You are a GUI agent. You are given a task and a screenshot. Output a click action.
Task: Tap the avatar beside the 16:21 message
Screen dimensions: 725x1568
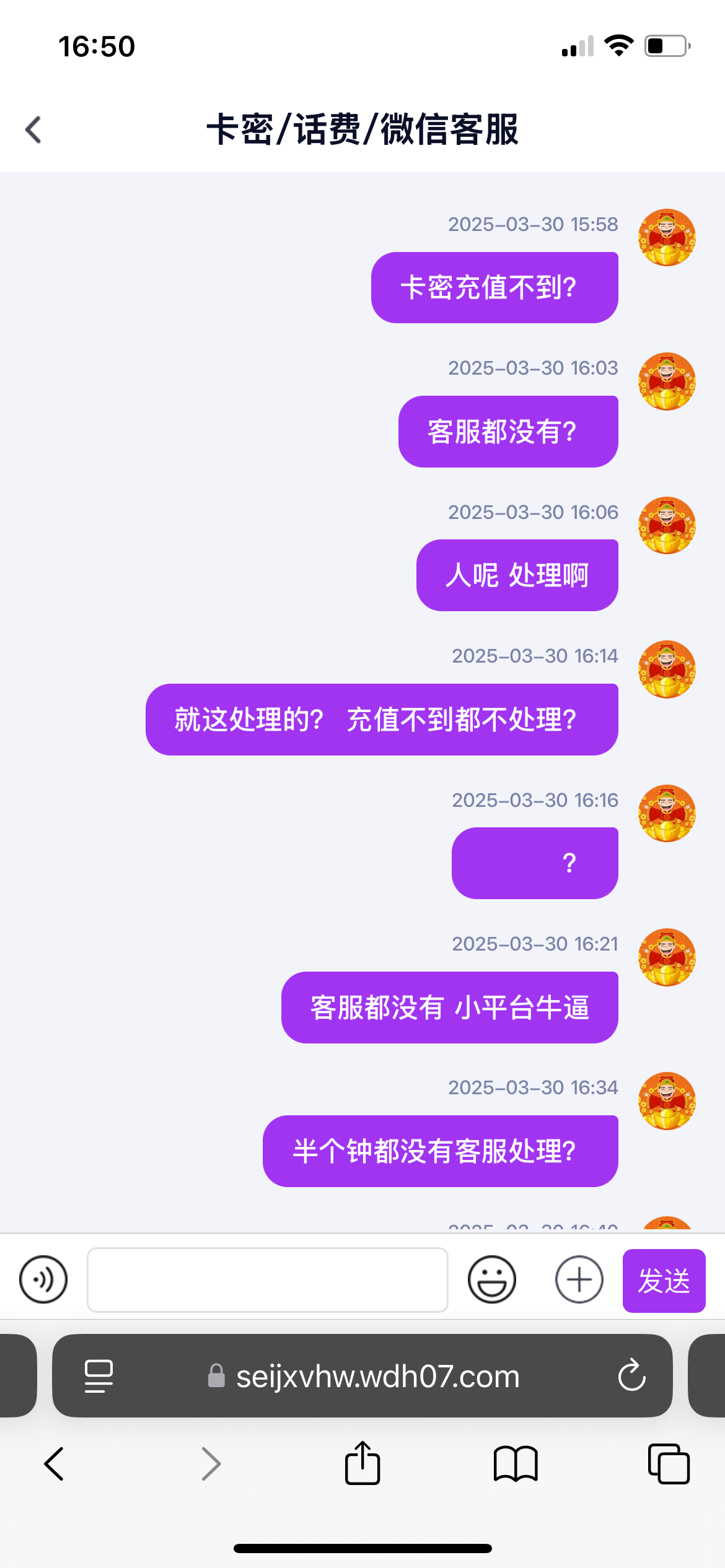[x=666, y=957]
